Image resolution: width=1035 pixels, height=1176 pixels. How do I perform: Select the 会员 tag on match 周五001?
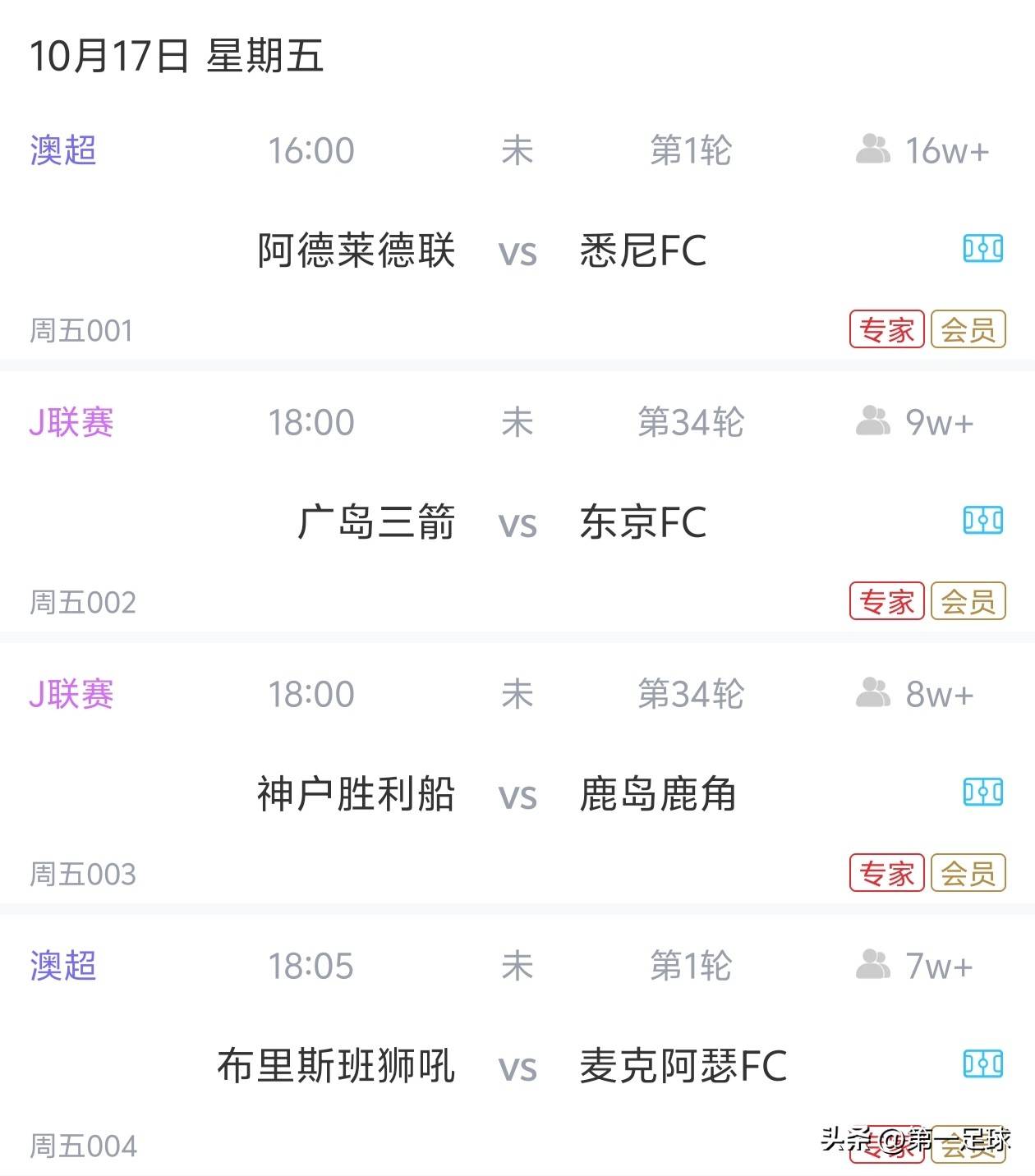coord(968,330)
